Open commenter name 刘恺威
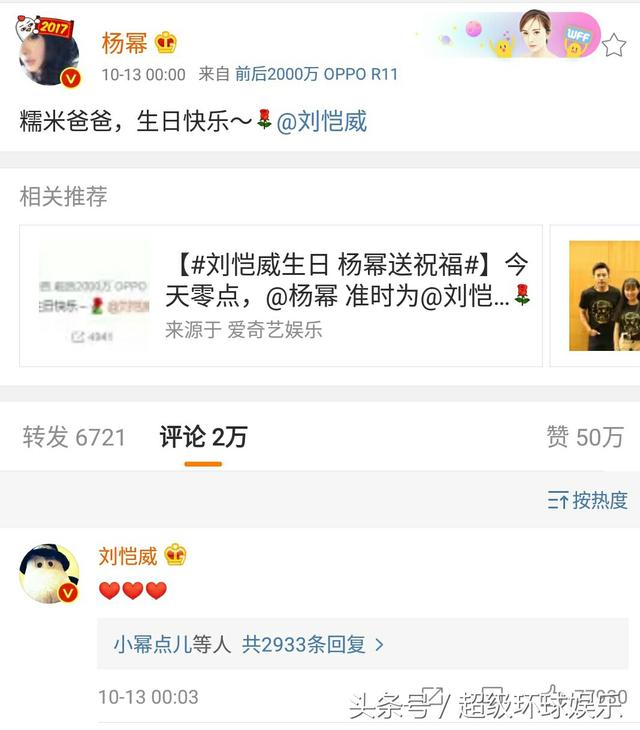 coord(127,556)
